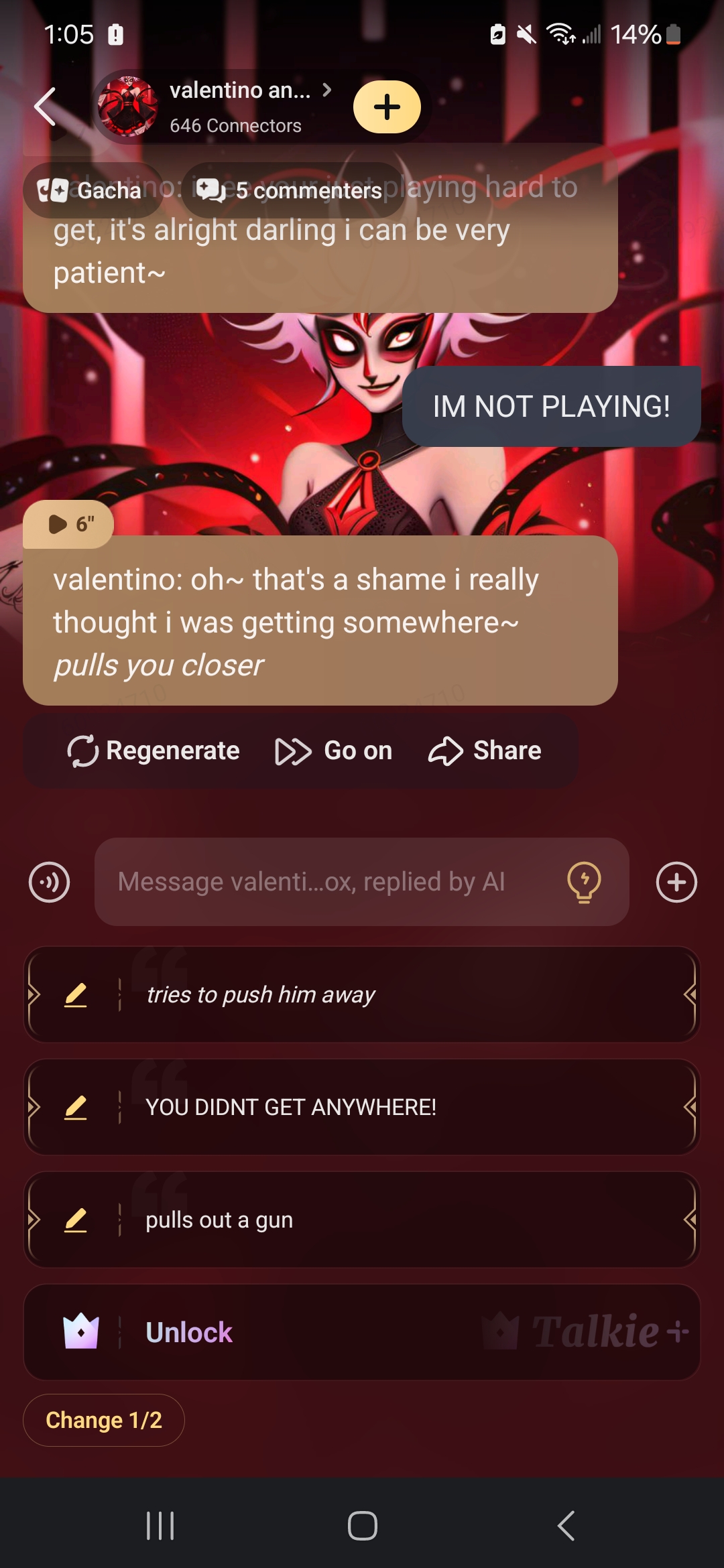Switch to voice input mode

[49, 882]
